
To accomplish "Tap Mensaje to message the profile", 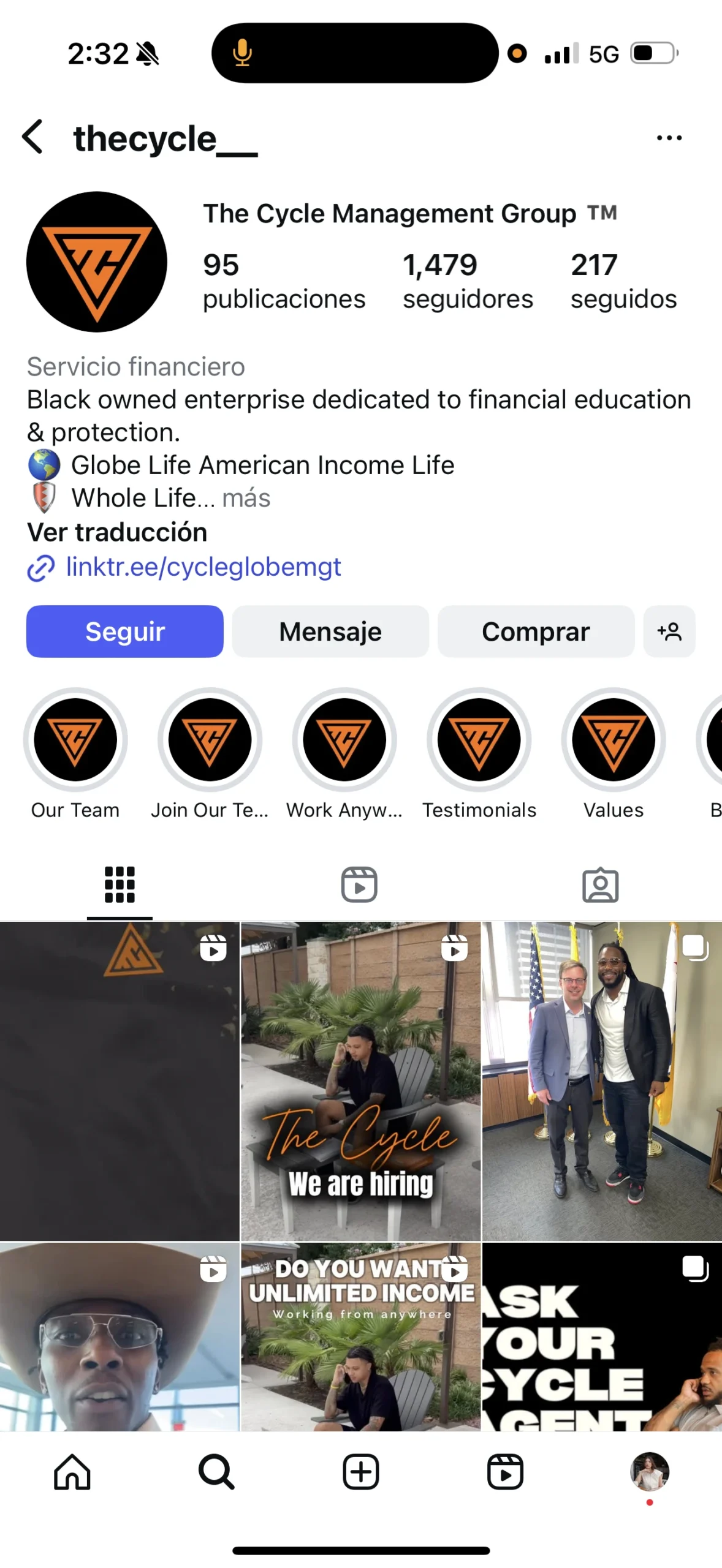I will point(330,631).
